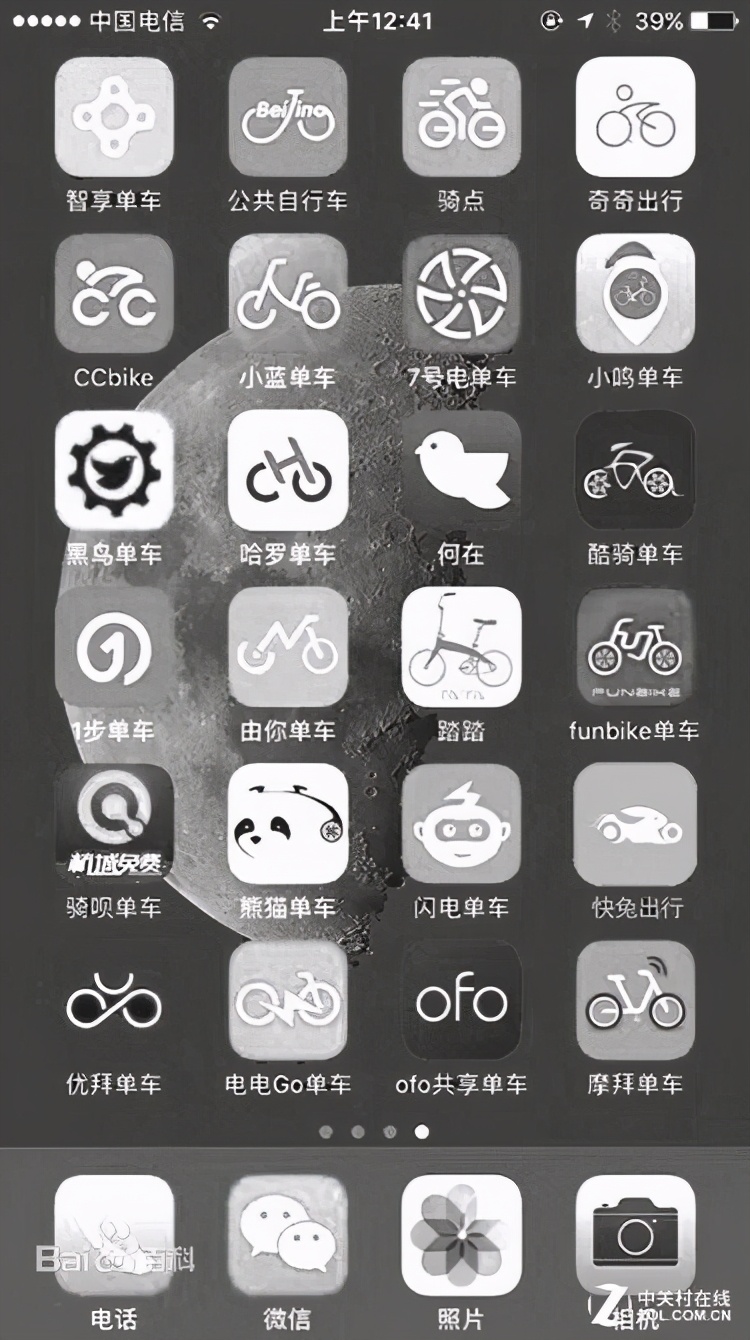750x1340 pixels.
Task: Open the 照片 app in the dock
Action: (x=461, y=1236)
